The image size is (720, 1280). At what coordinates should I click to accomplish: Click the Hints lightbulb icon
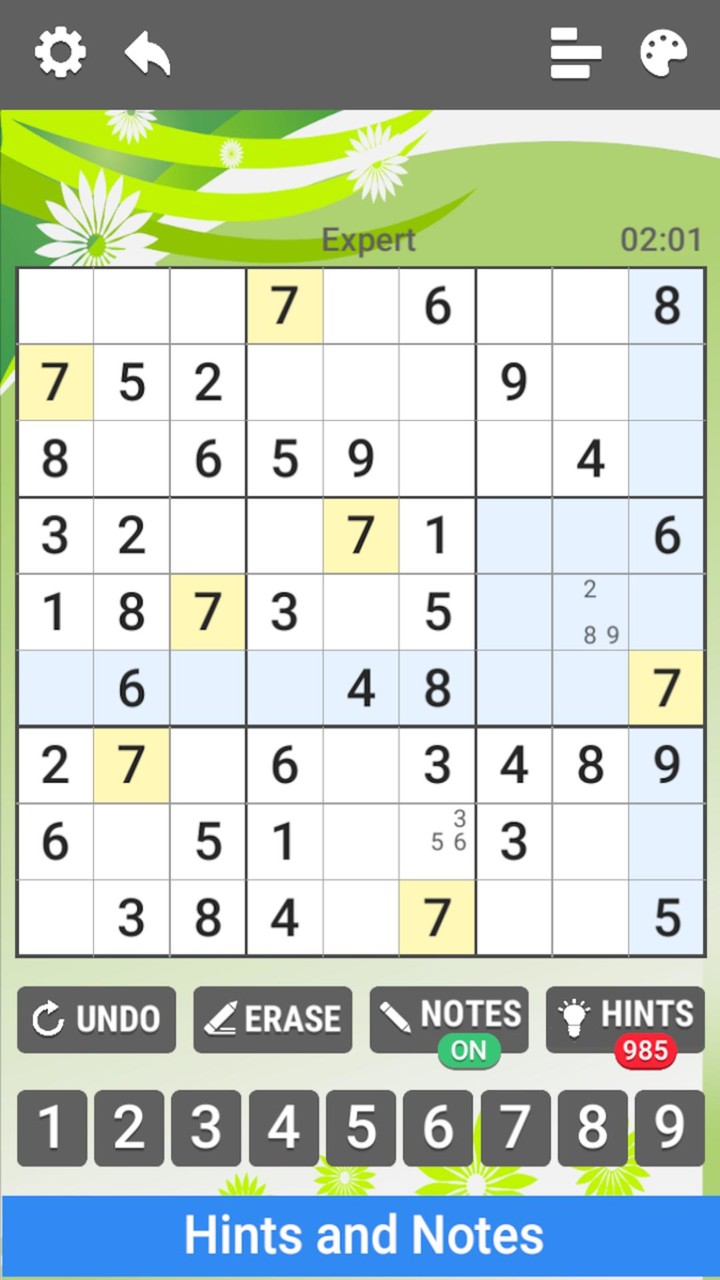coord(573,1014)
